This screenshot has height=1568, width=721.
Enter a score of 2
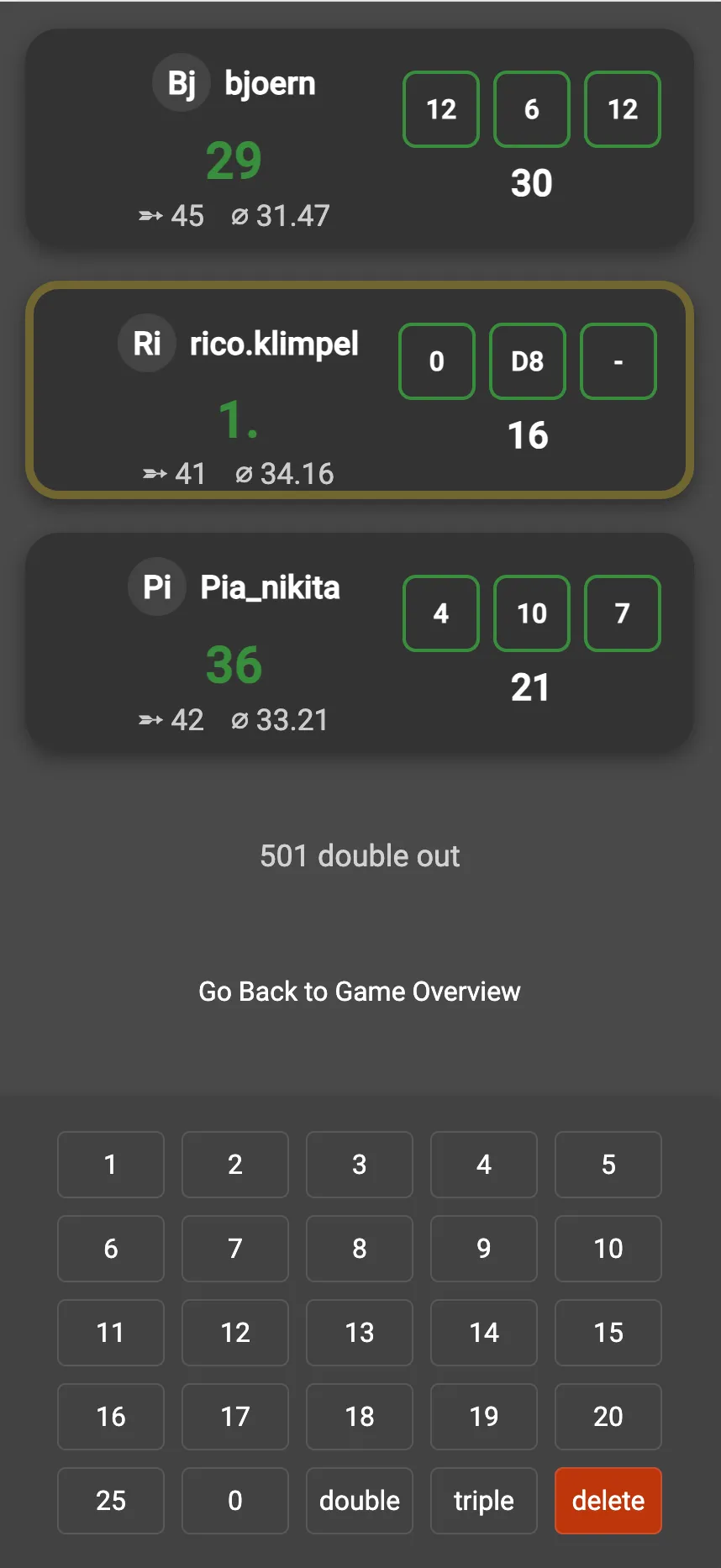point(235,1165)
